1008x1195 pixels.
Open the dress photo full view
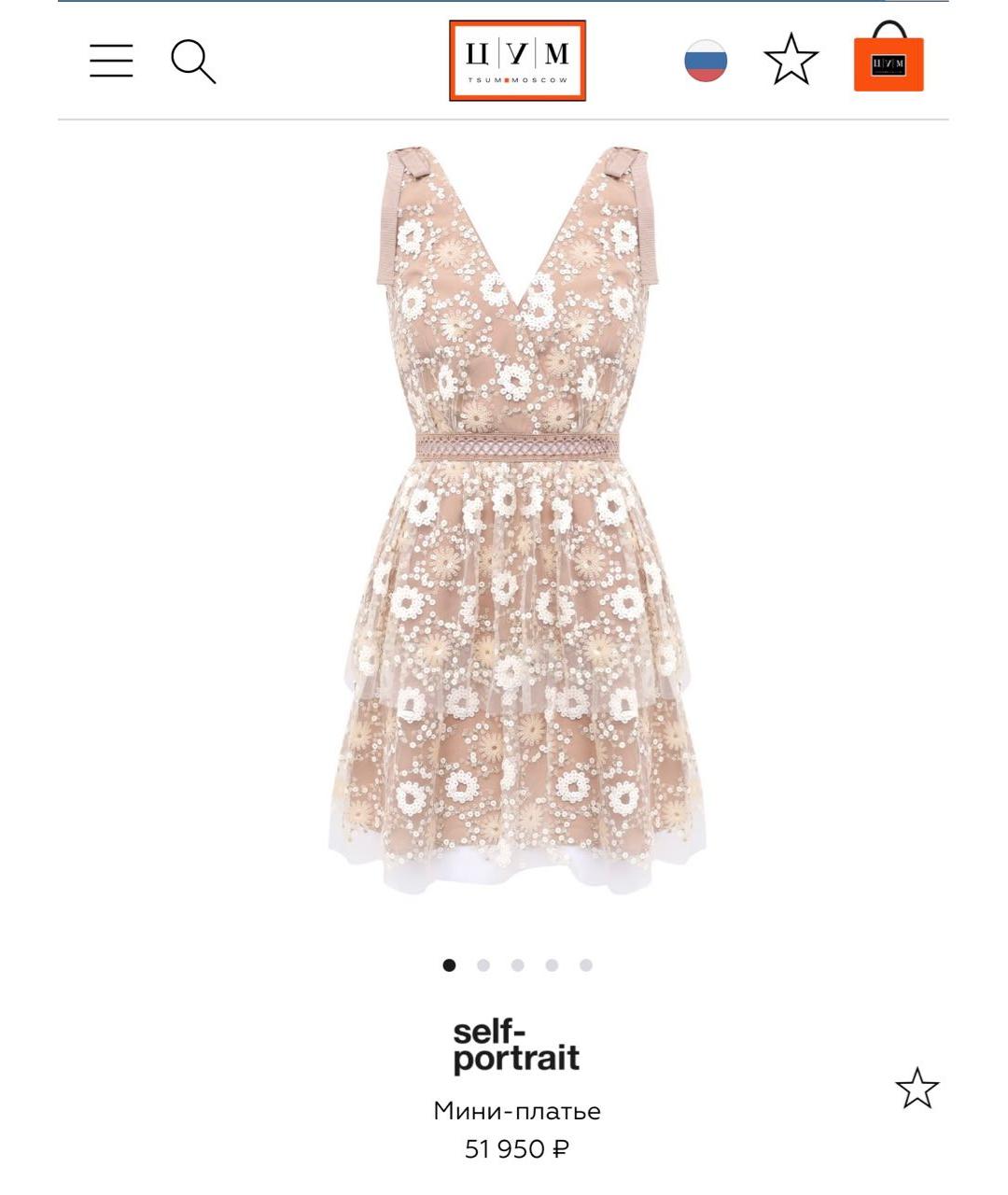coord(516,518)
